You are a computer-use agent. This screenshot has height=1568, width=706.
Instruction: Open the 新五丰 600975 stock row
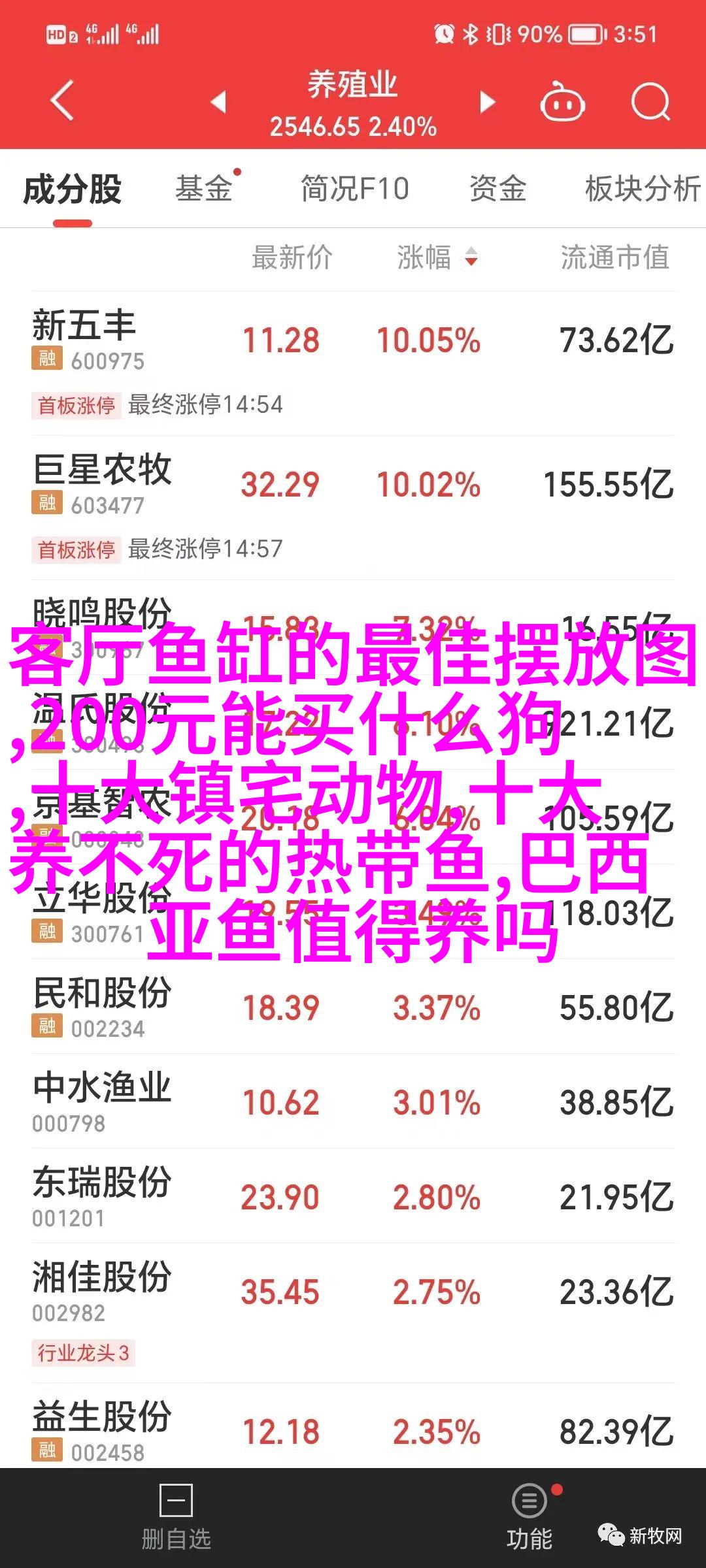[x=353, y=341]
